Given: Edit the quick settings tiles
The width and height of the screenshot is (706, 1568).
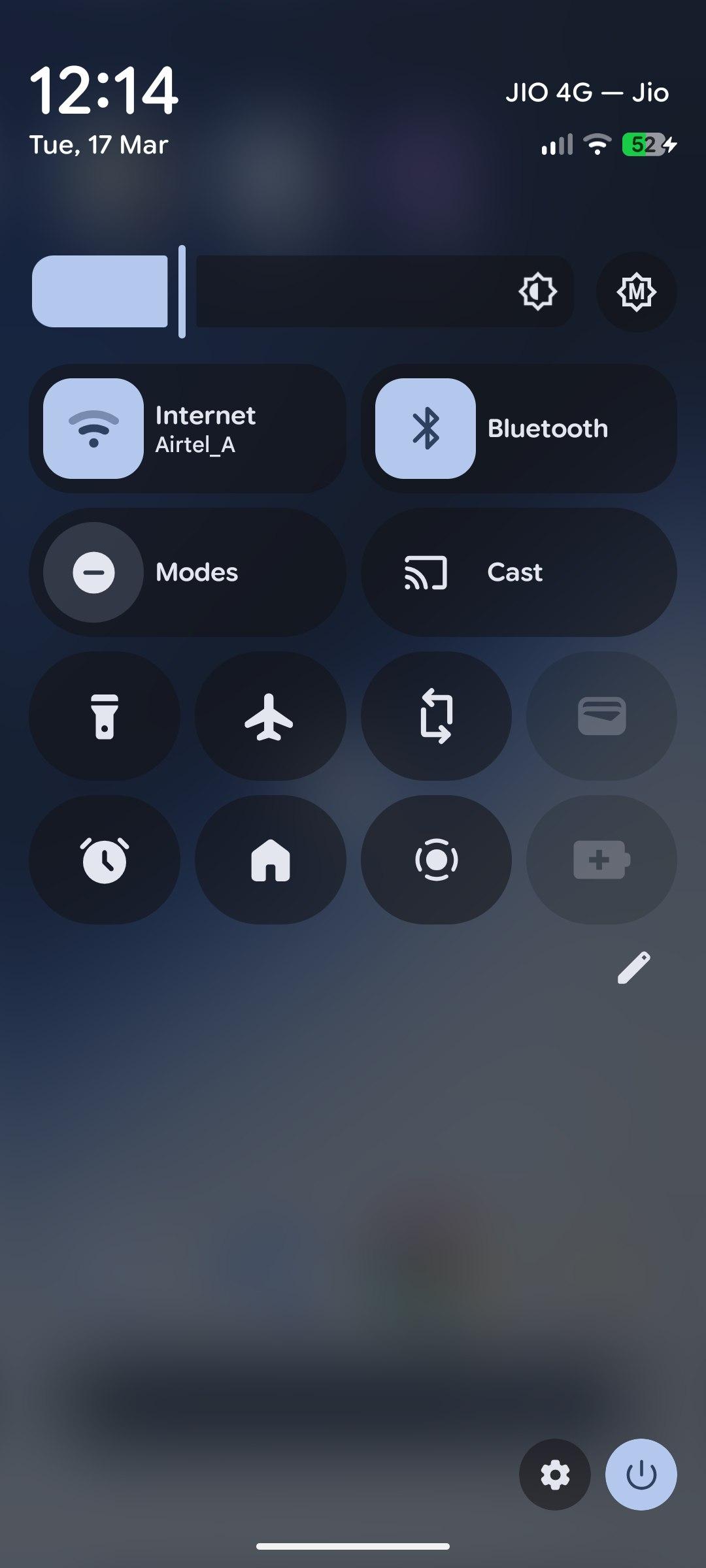Looking at the screenshot, I should [x=633, y=968].
